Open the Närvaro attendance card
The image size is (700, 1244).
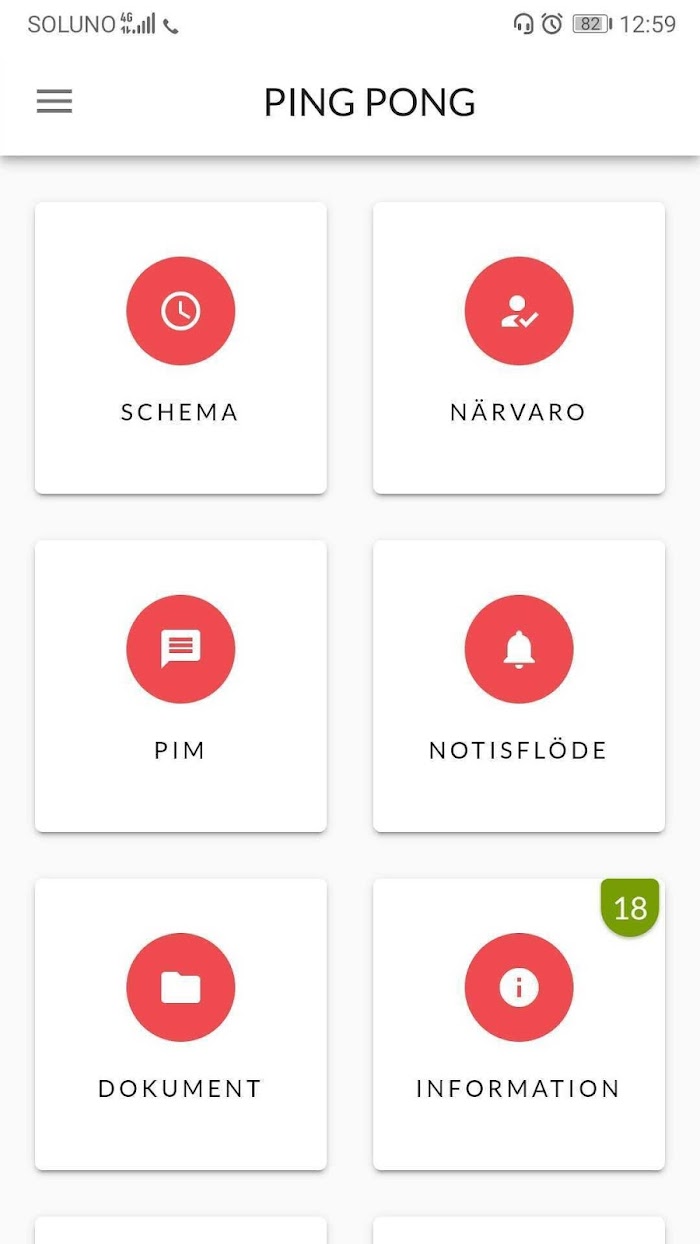(x=519, y=348)
